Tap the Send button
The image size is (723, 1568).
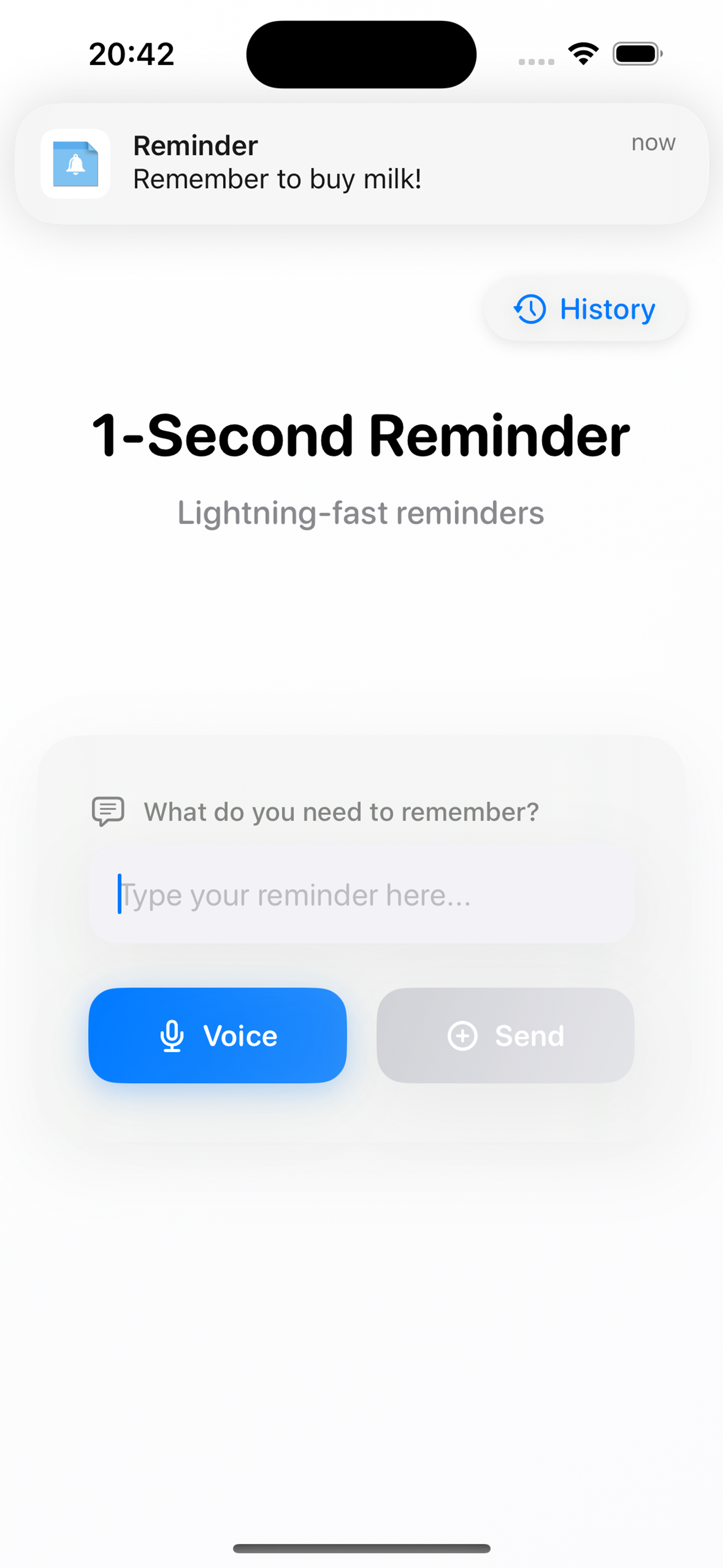(x=505, y=1035)
